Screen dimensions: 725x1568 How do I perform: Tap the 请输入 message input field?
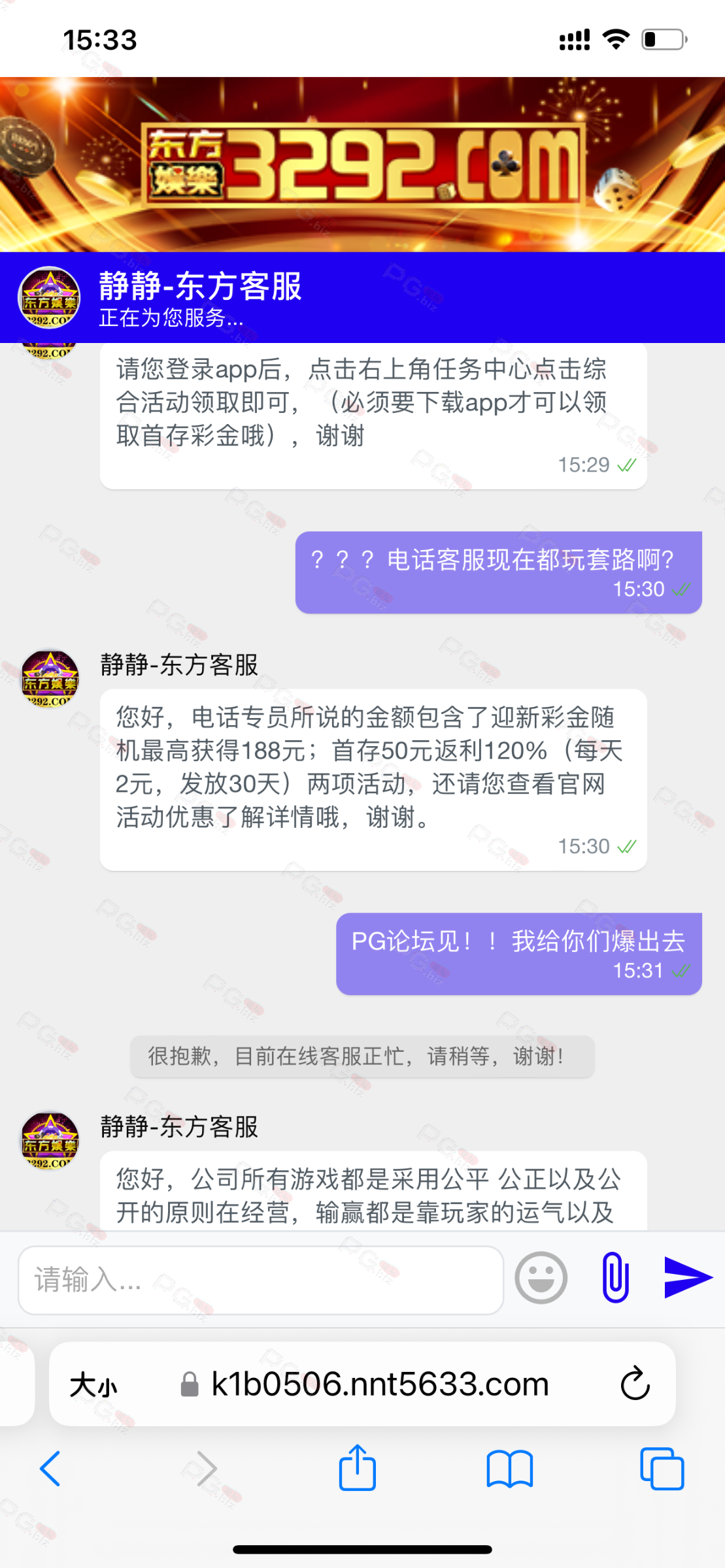click(260, 1279)
